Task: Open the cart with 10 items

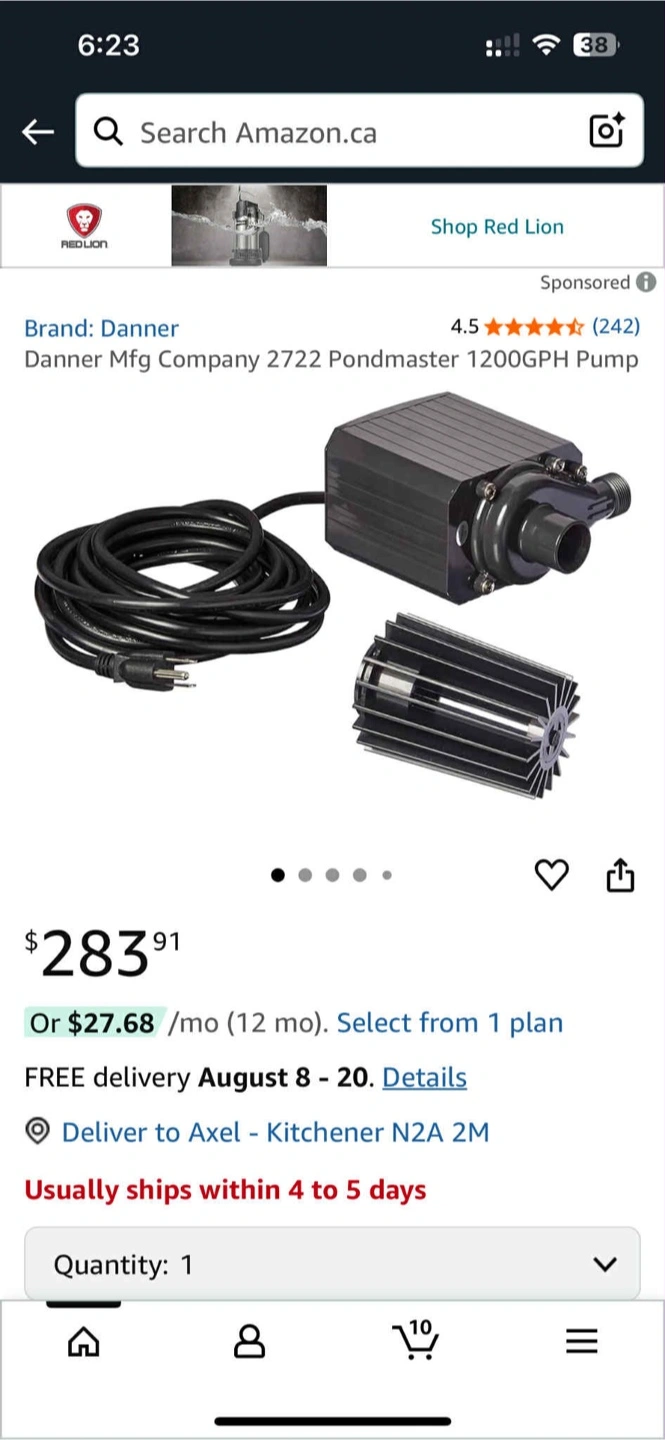Action: coord(415,1340)
